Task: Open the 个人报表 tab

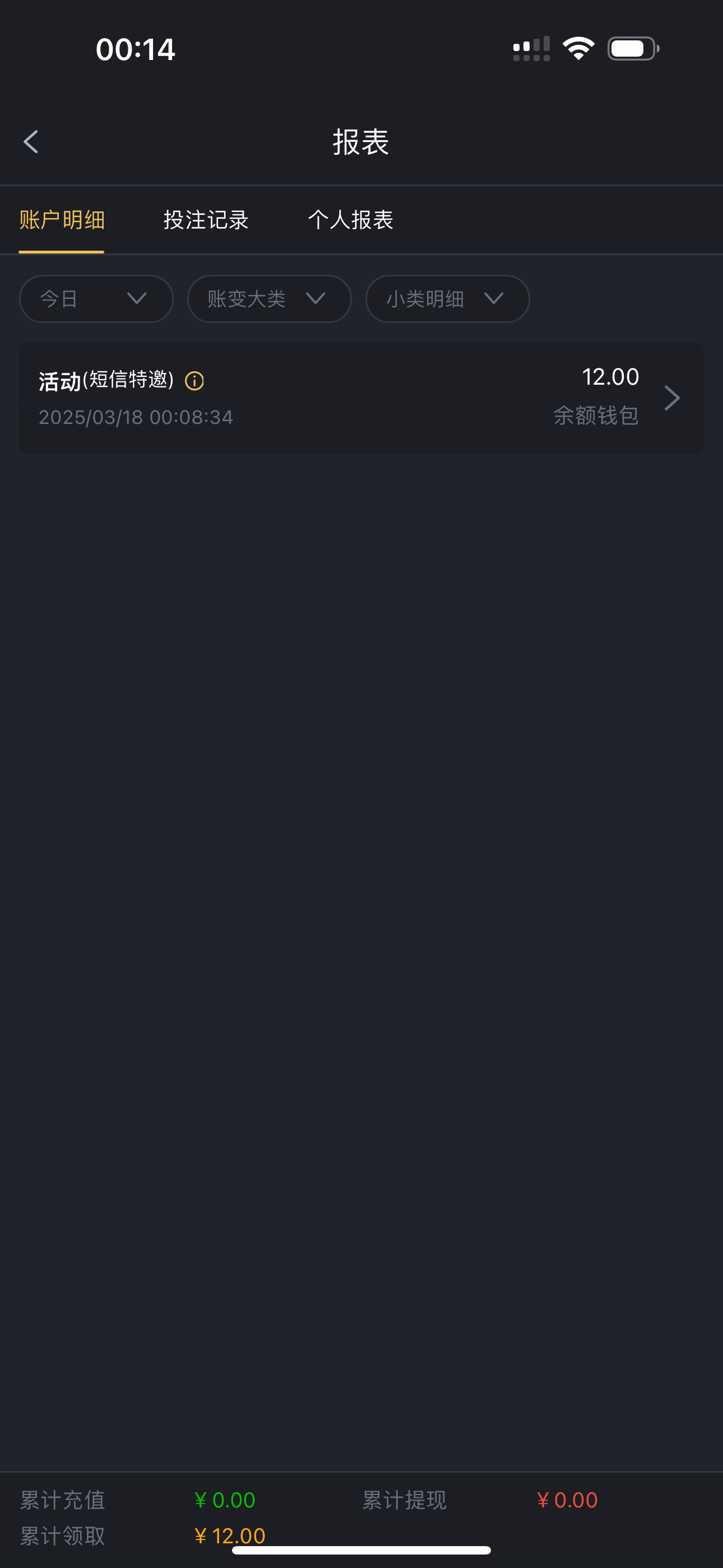Action: pyautogui.click(x=350, y=220)
